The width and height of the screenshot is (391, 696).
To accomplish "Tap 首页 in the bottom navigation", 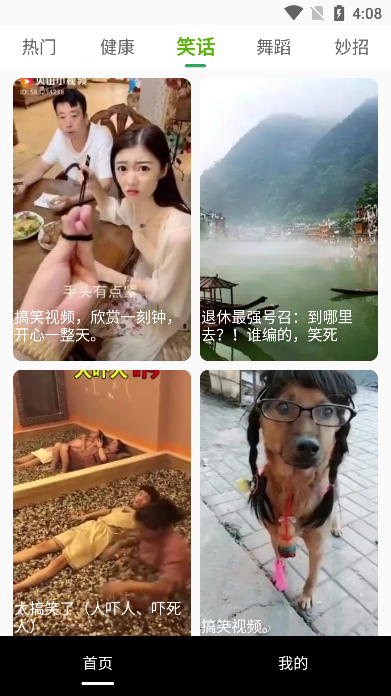I will (x=98, y=663).
